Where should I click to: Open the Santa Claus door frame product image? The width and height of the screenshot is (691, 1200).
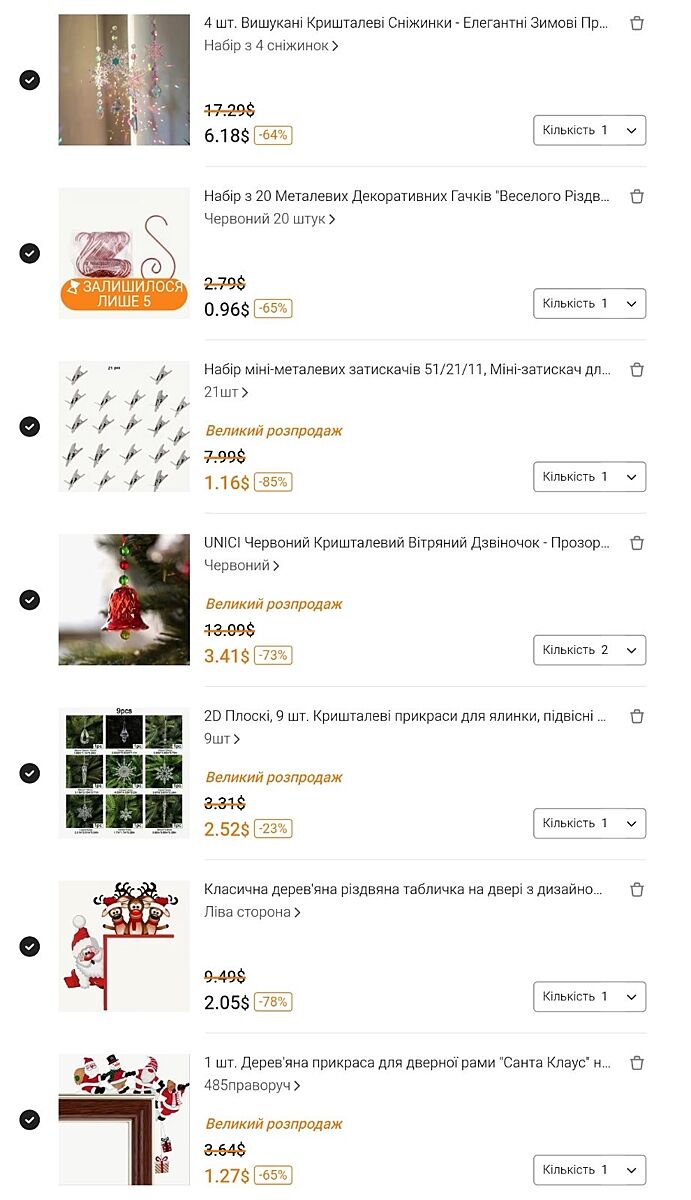tap(124, 1119)
